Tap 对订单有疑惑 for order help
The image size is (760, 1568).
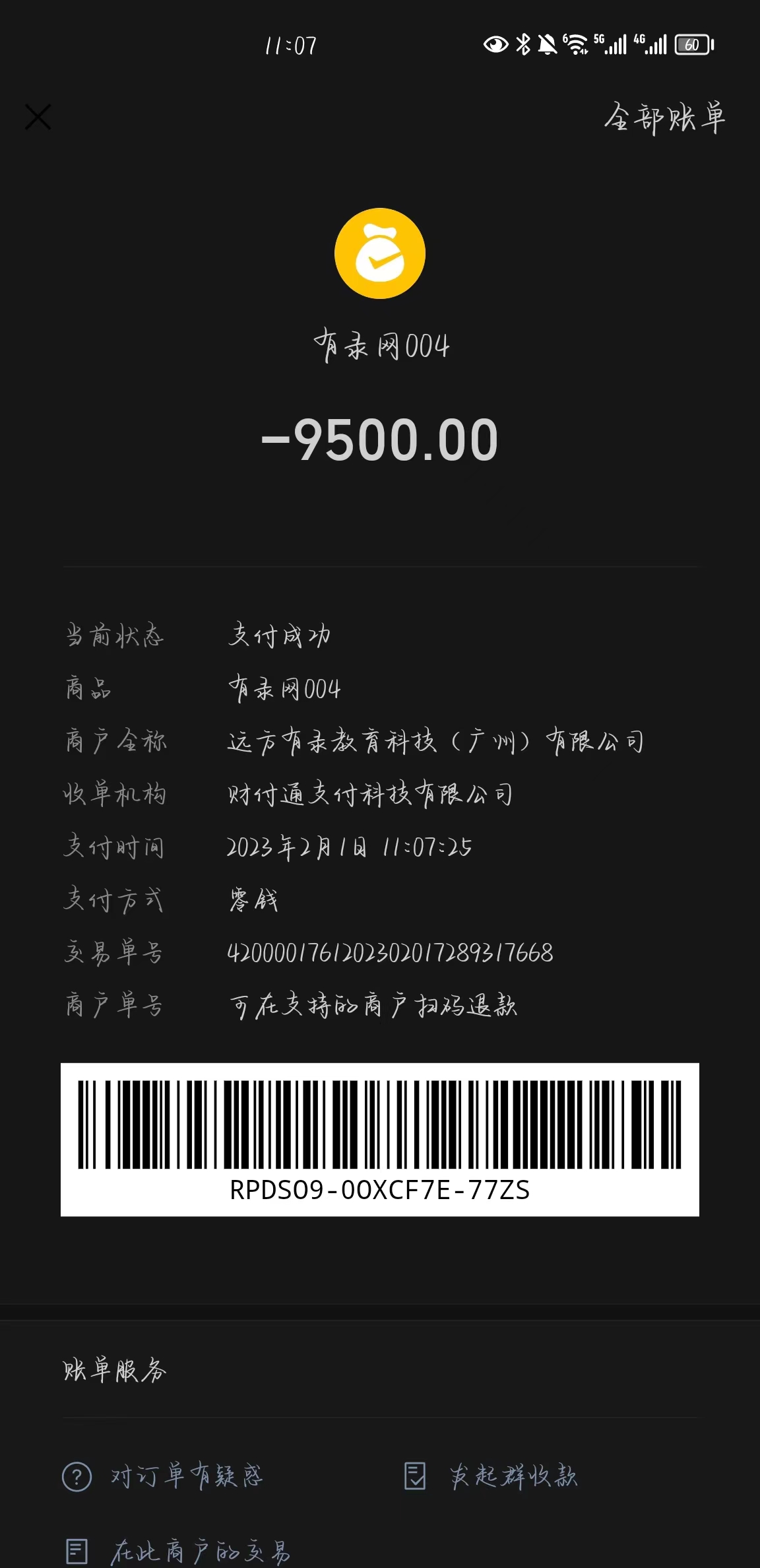[164, 1476]
